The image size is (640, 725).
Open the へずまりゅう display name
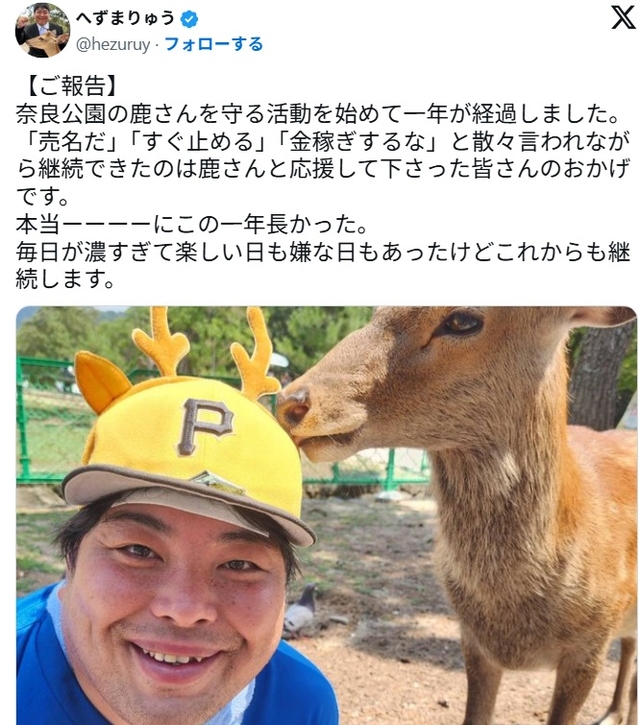[126, 18]
